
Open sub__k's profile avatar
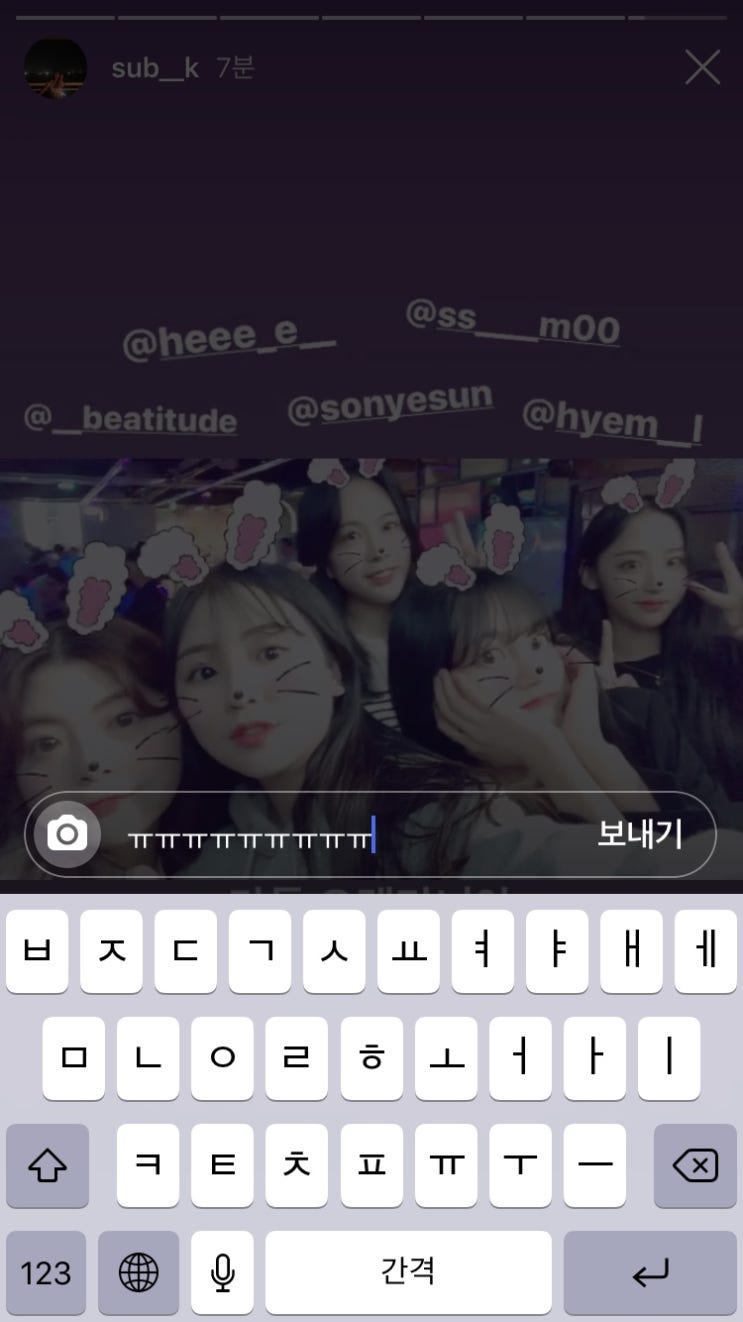pos(55,68)
